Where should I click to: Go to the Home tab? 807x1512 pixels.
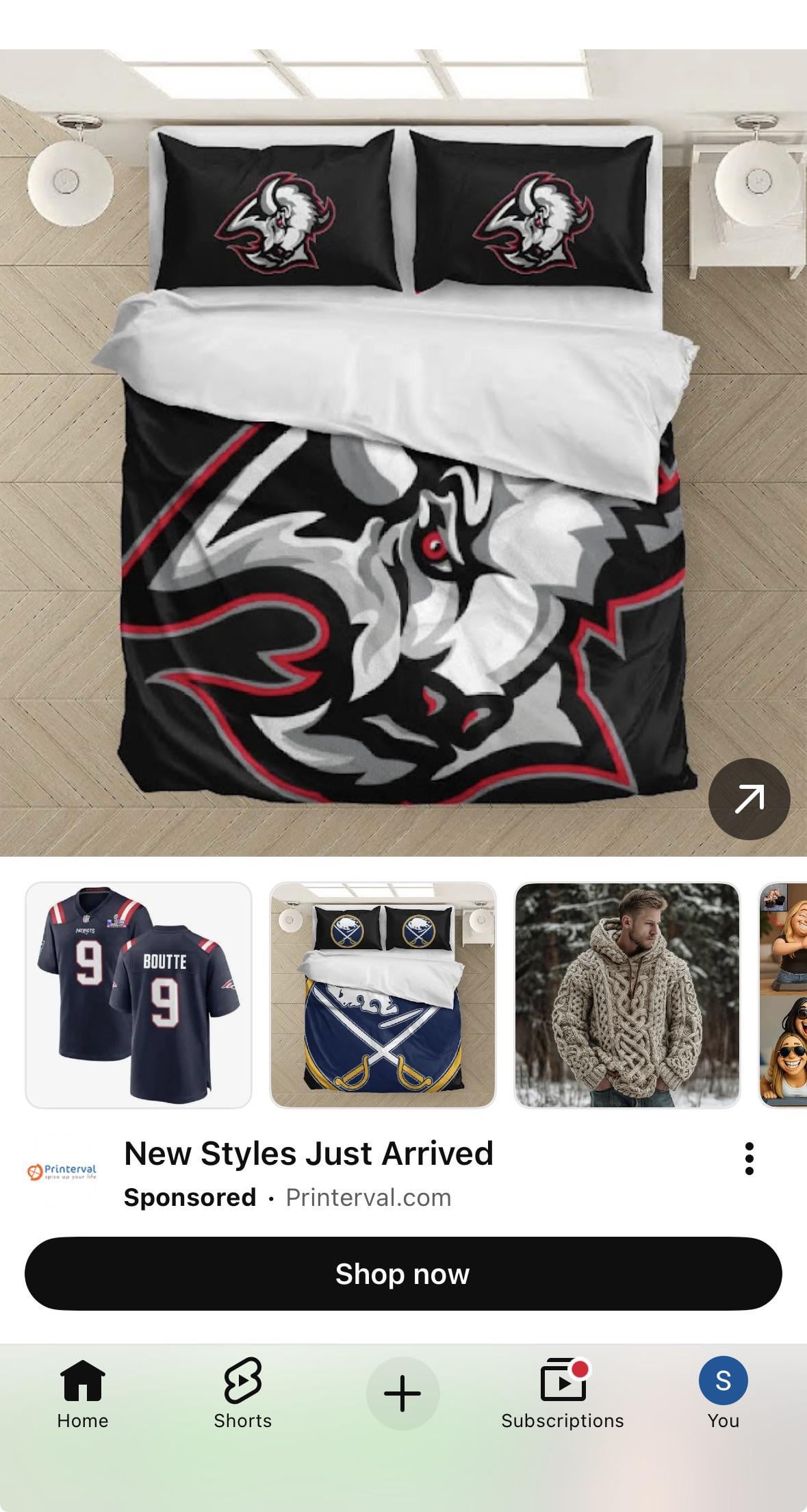[83, 1393]
